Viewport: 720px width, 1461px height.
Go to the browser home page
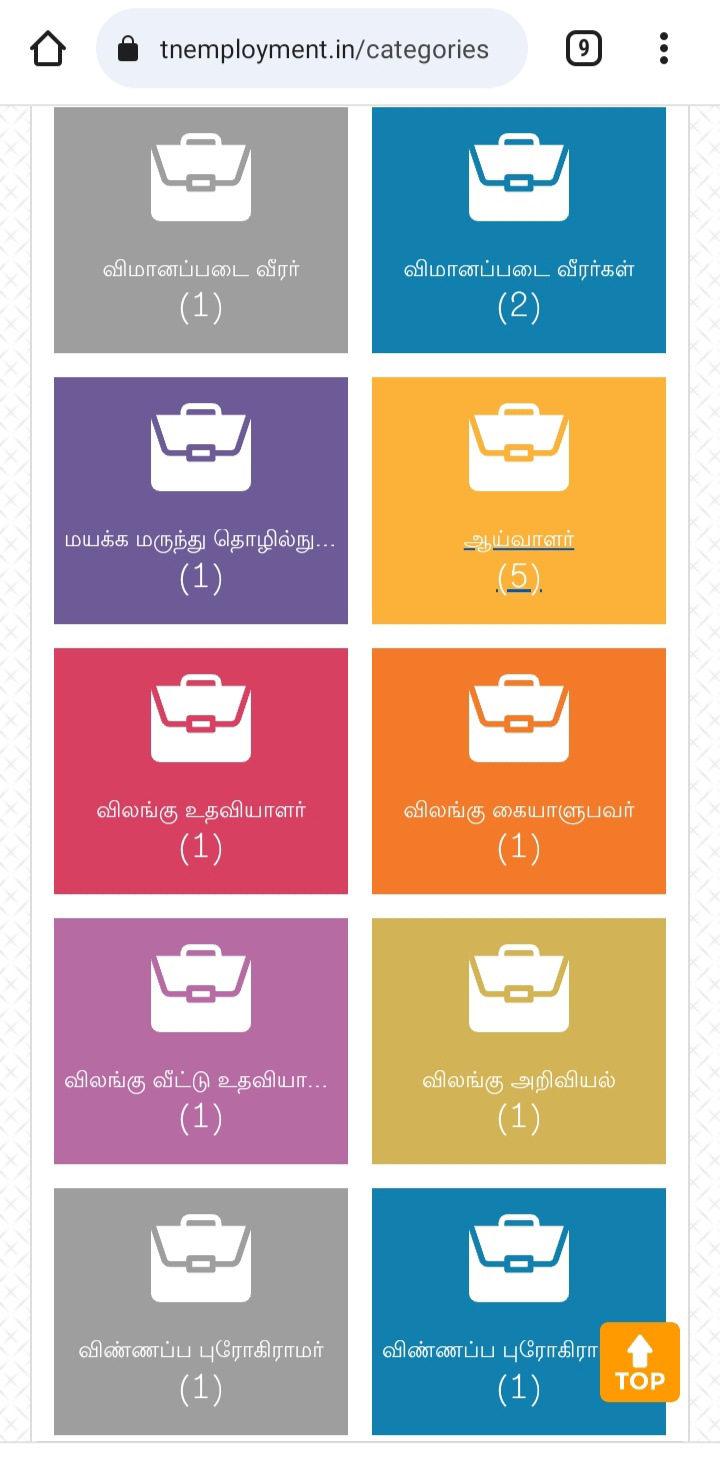48,48
